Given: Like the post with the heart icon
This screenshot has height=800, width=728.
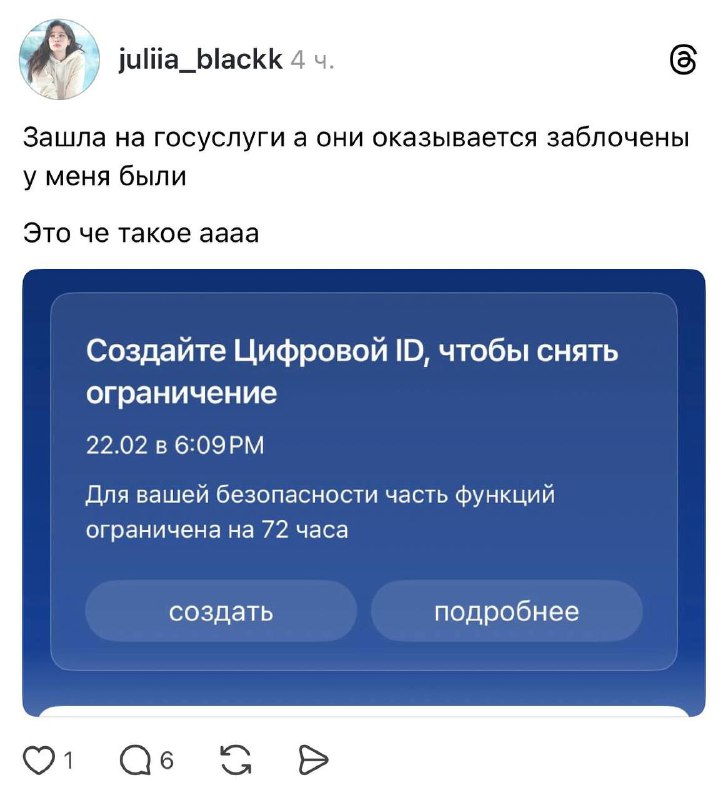Looking at the screenshot, I should (x=37, y=760).
